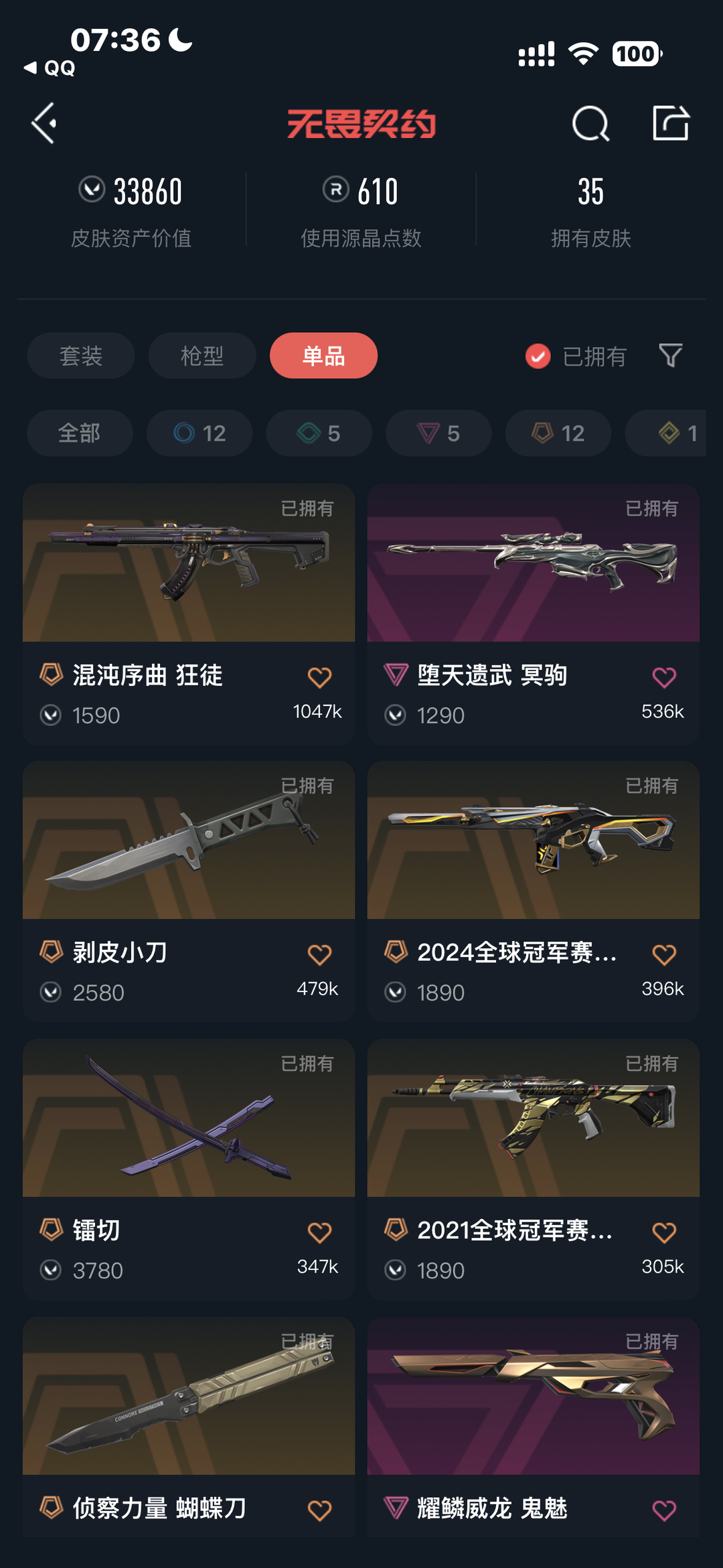Filter by the orange pentagon chip 12

(558, 433)
